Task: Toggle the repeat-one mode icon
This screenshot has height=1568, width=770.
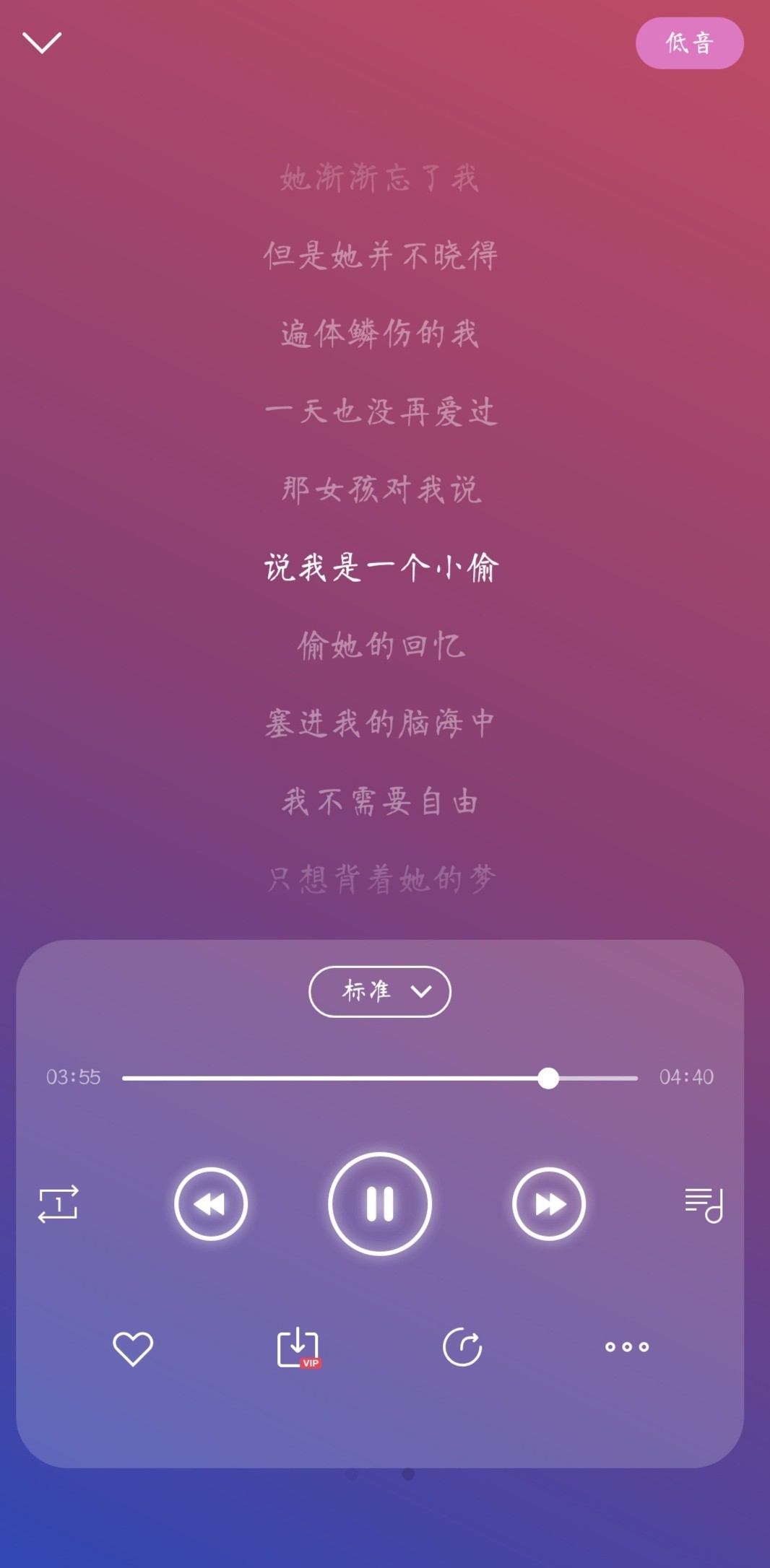Action: pyautogui.click(x=59, y=1204)
